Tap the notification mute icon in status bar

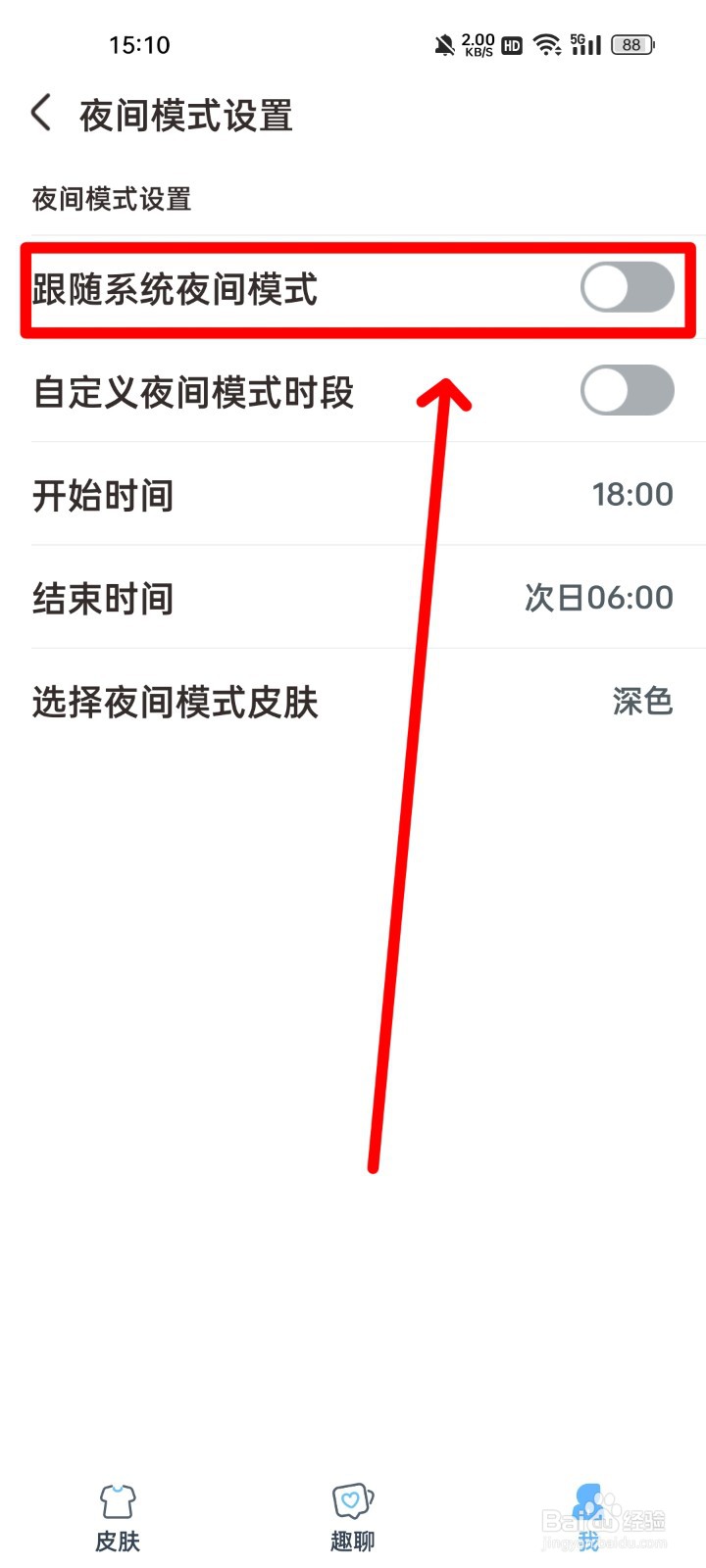[x=442, y=43]
